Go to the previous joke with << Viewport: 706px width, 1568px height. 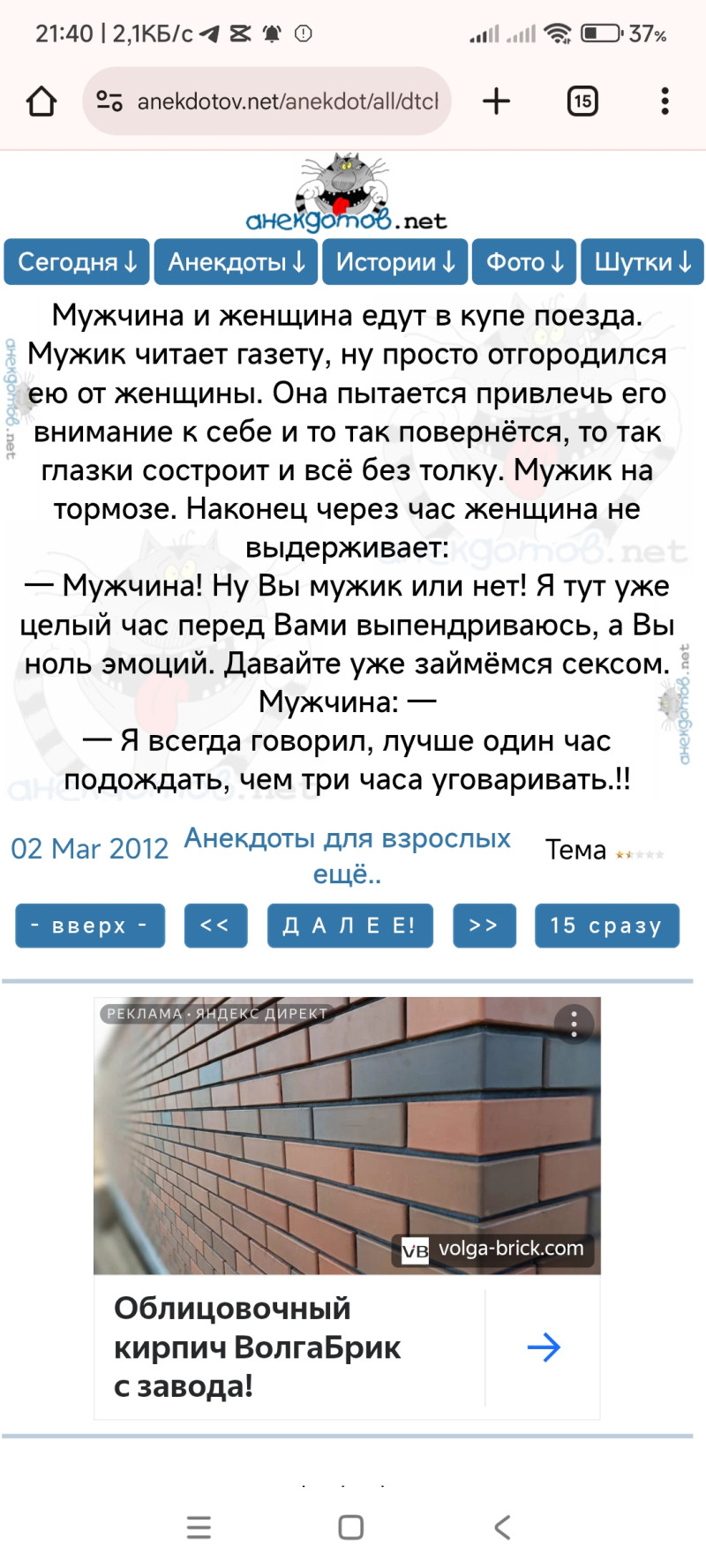point(215,926)
